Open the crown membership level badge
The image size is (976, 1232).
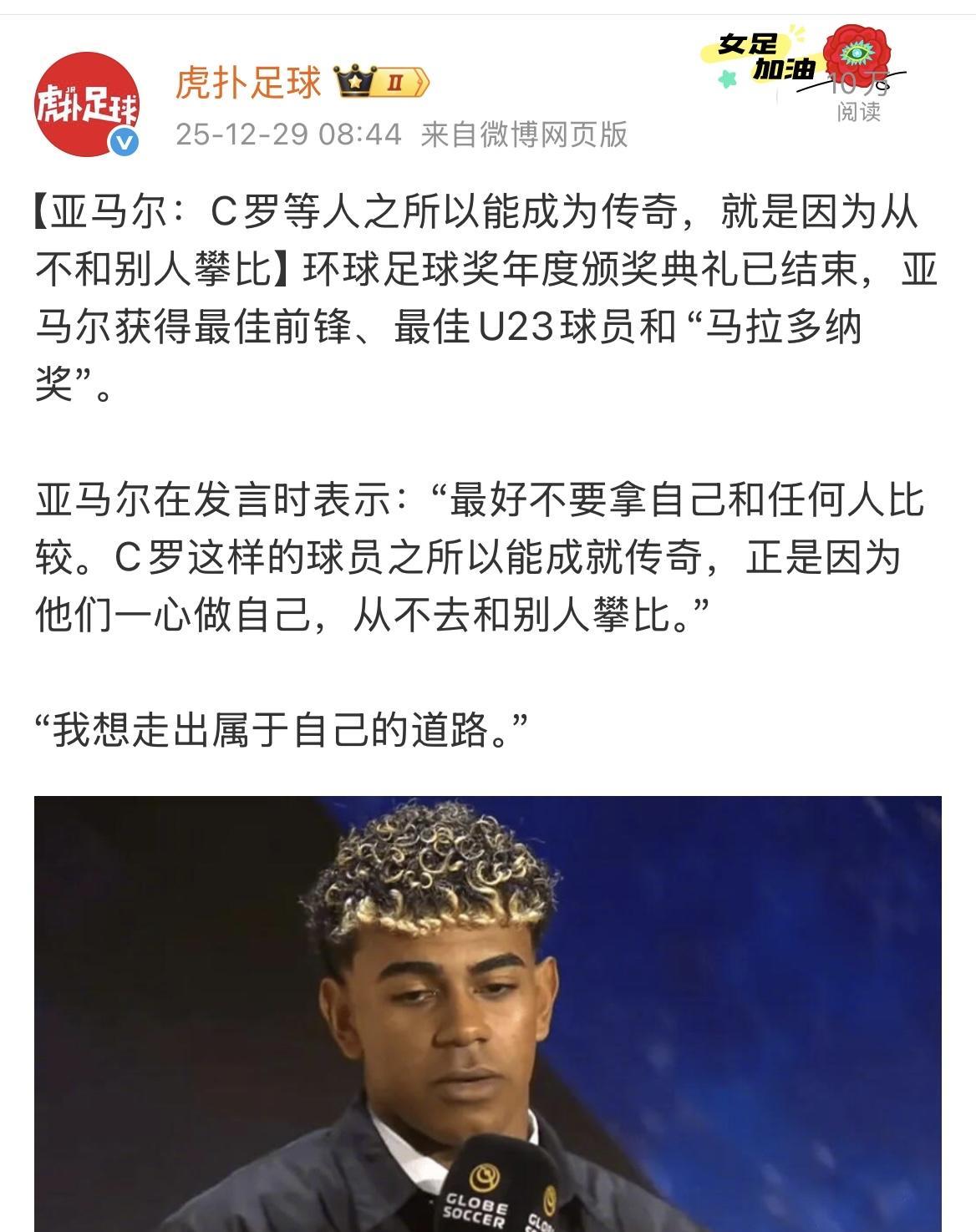click(x=382, y=82)
